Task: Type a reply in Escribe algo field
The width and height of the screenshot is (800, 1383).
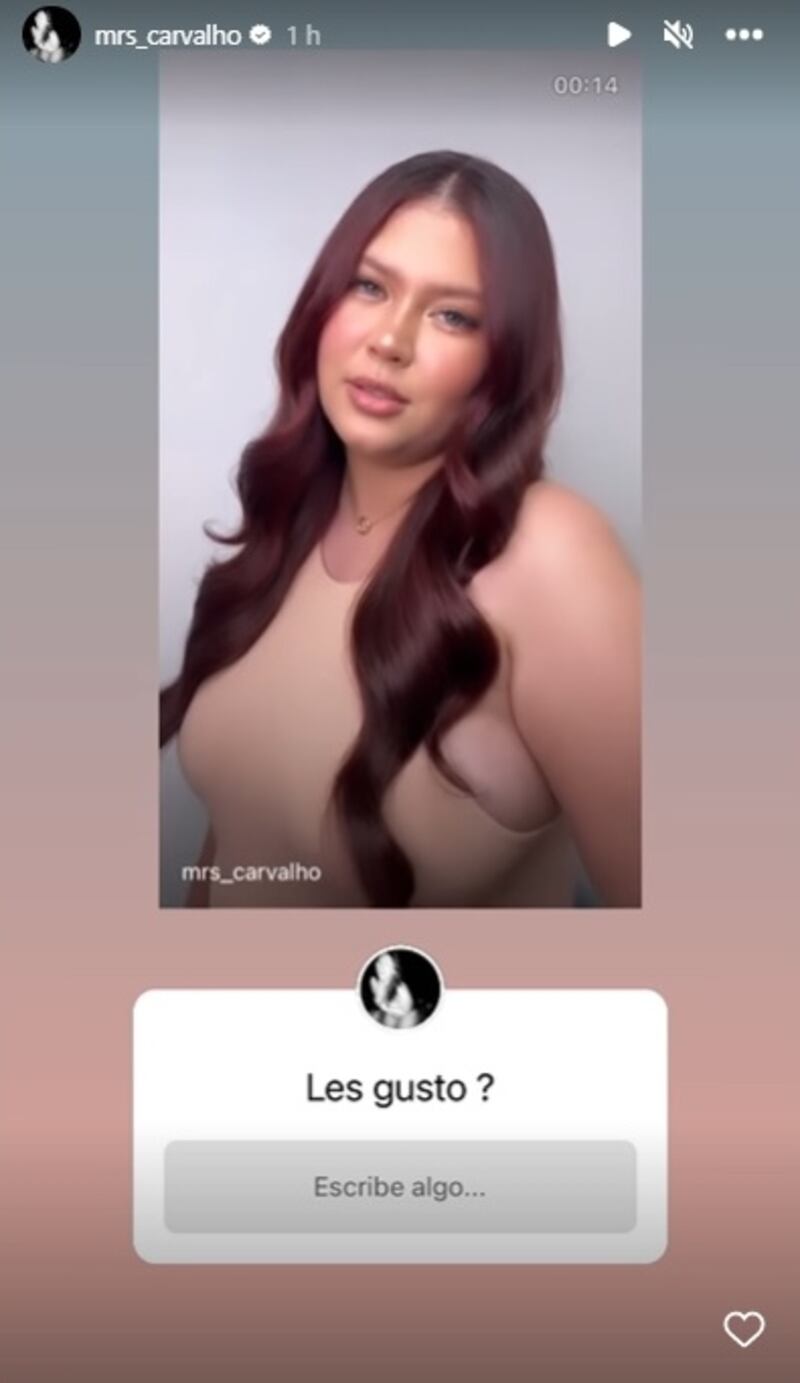Action: pos(400,1187)
